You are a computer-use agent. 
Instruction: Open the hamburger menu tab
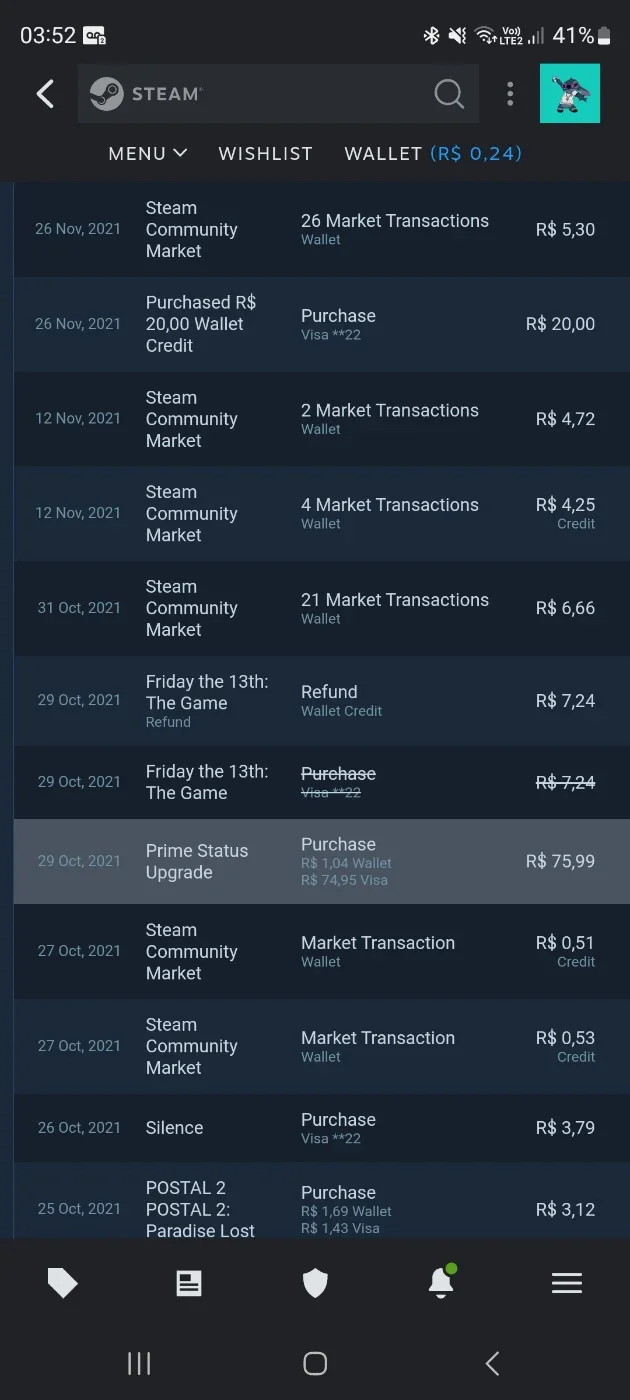567,1283
